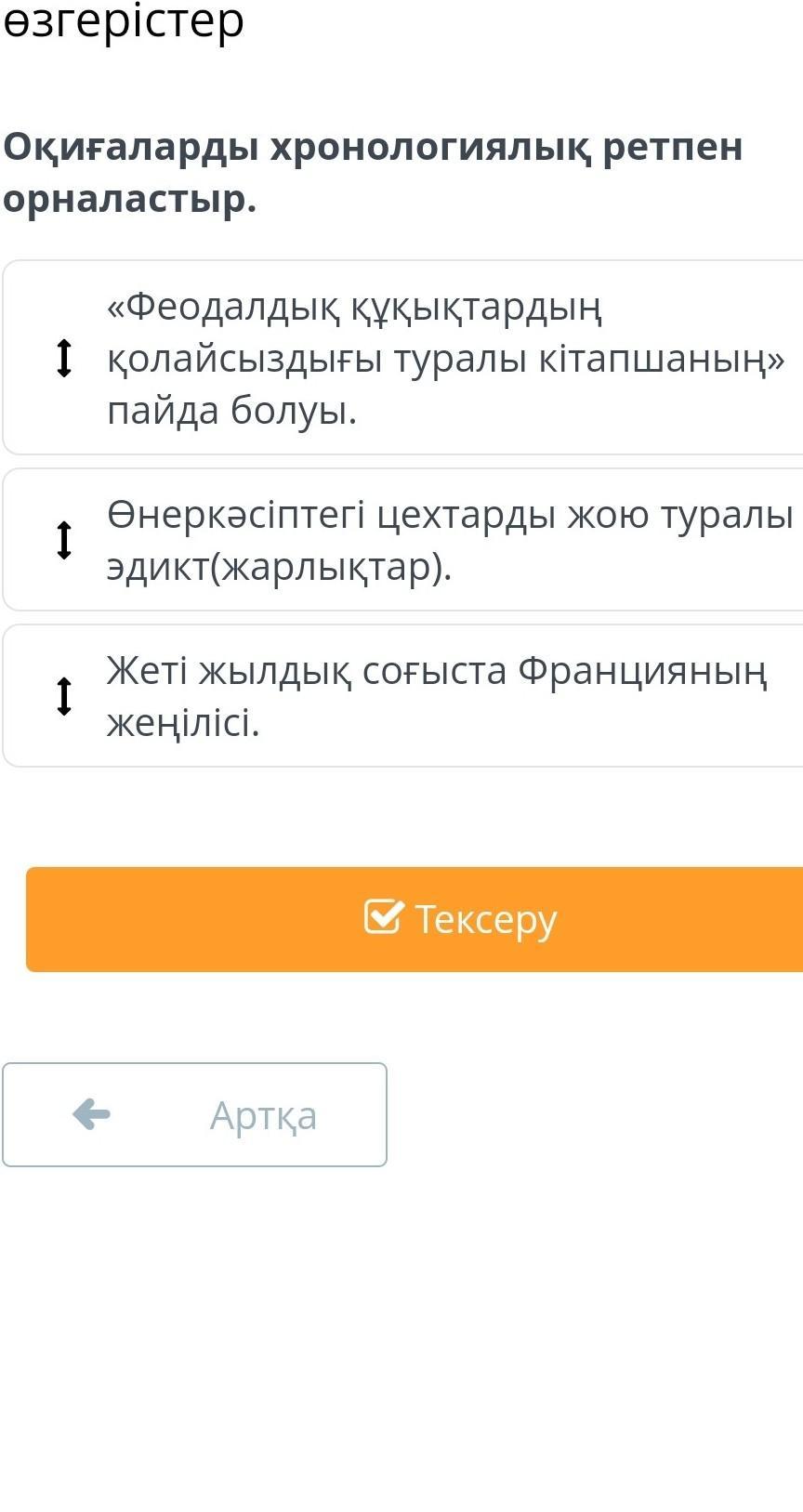The height and width of the screenshot is (1512, 803).
Task: Go back with the Артқа button
Action: pyautogui.click(x=194, y=1114)
